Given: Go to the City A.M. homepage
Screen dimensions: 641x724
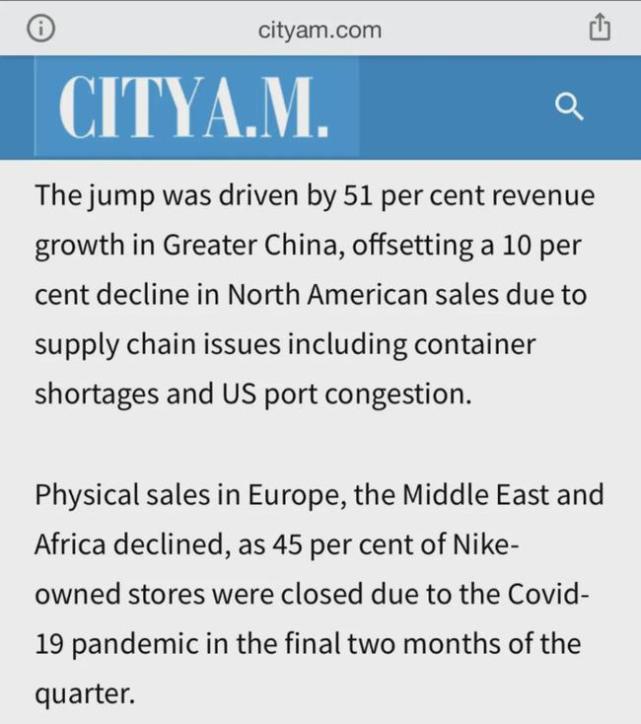Looking at the screenshot, I should pos(194,107).
